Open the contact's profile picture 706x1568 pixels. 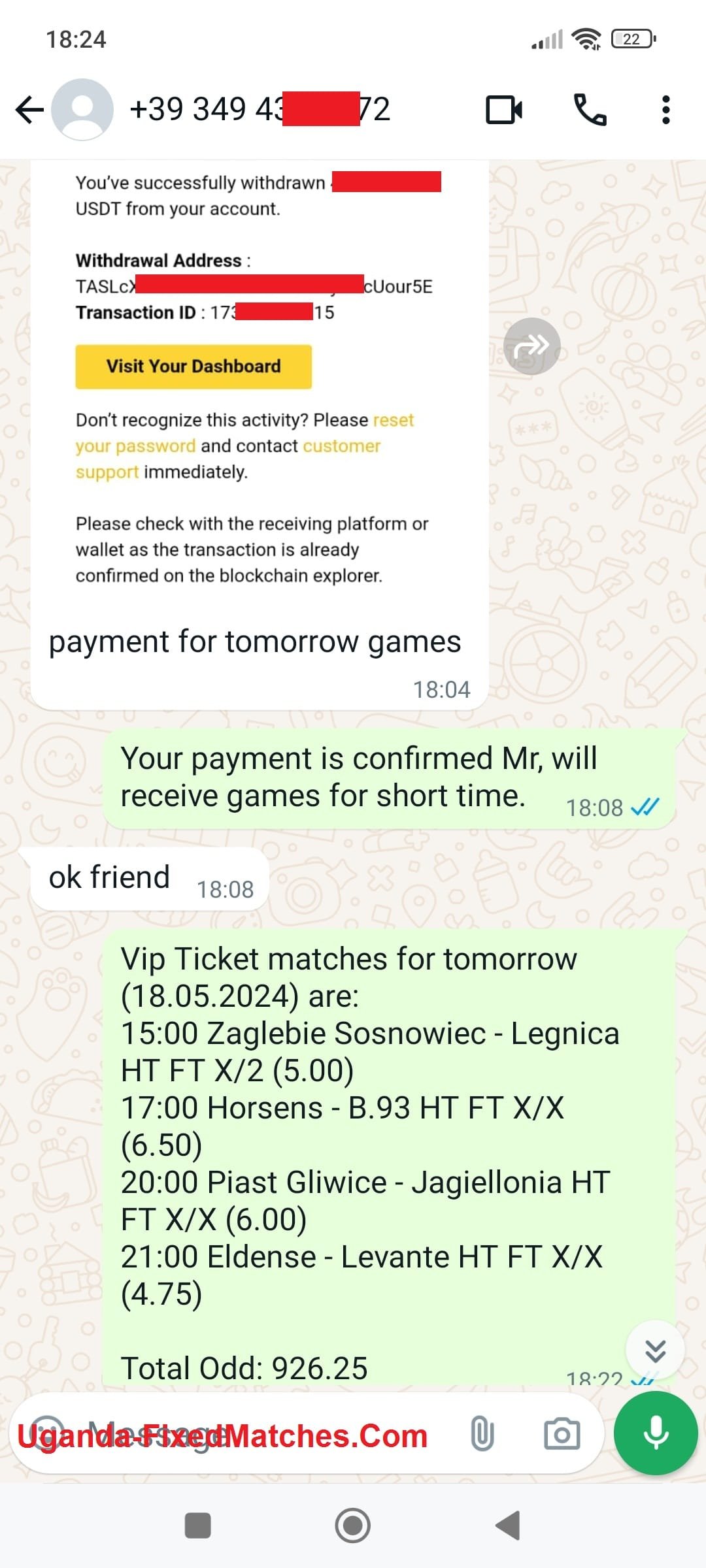pyautogui.click(x=82, y=109)
